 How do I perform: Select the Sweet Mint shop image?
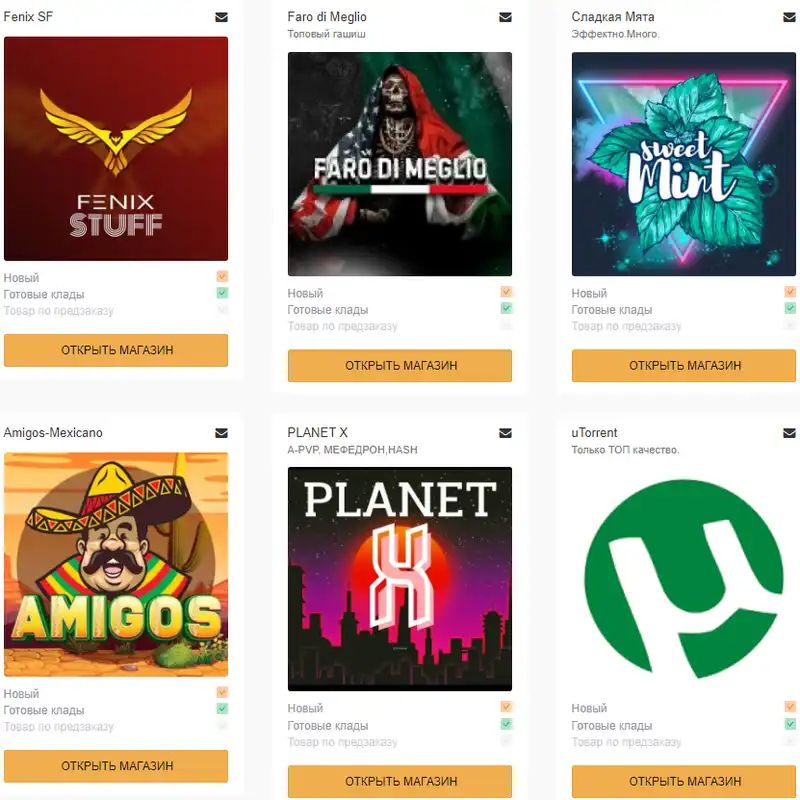pyautogui.click(x=684, y=164)
